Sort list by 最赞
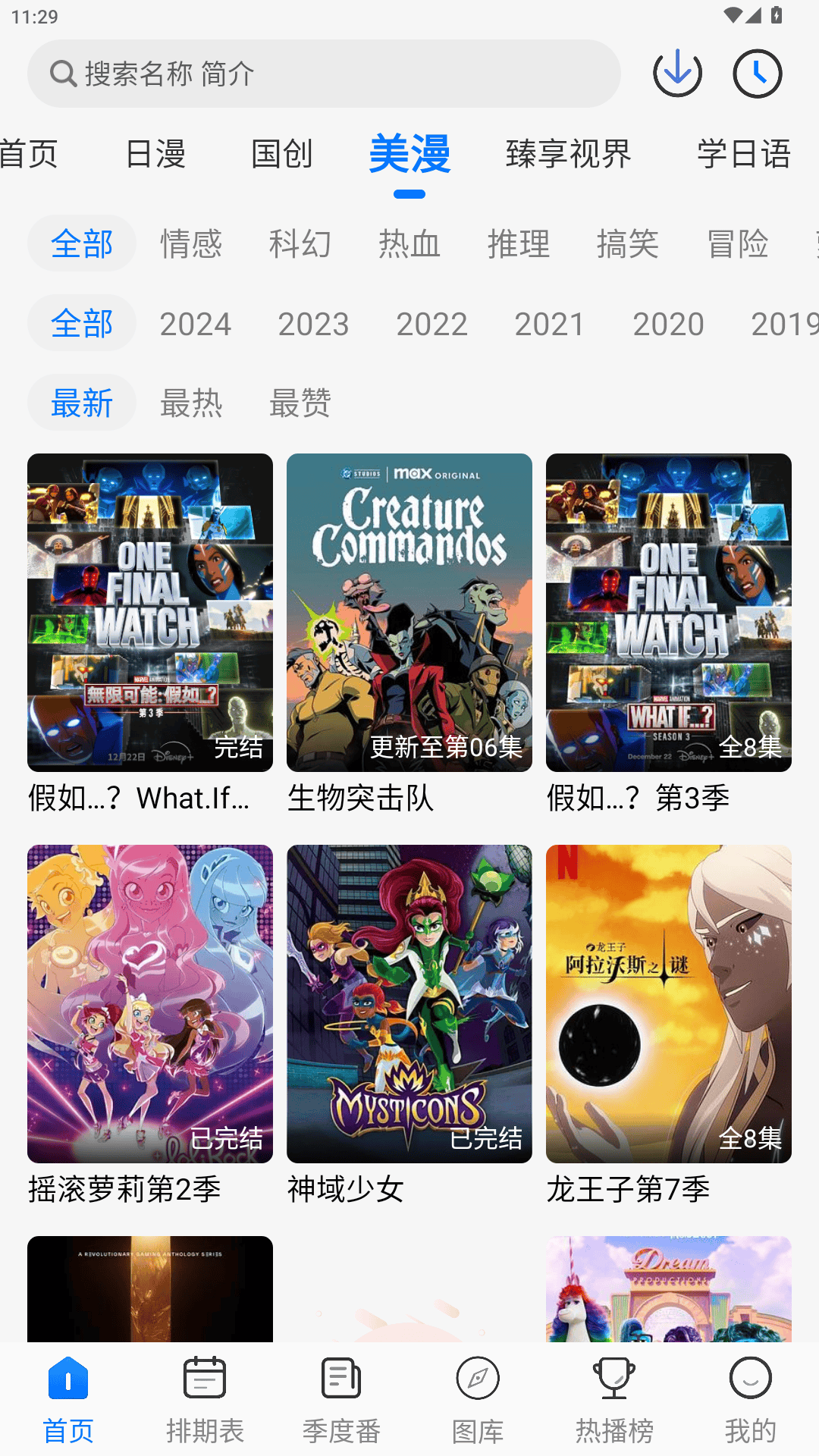This screenshot has width=819, height=1456. [300, 403]
